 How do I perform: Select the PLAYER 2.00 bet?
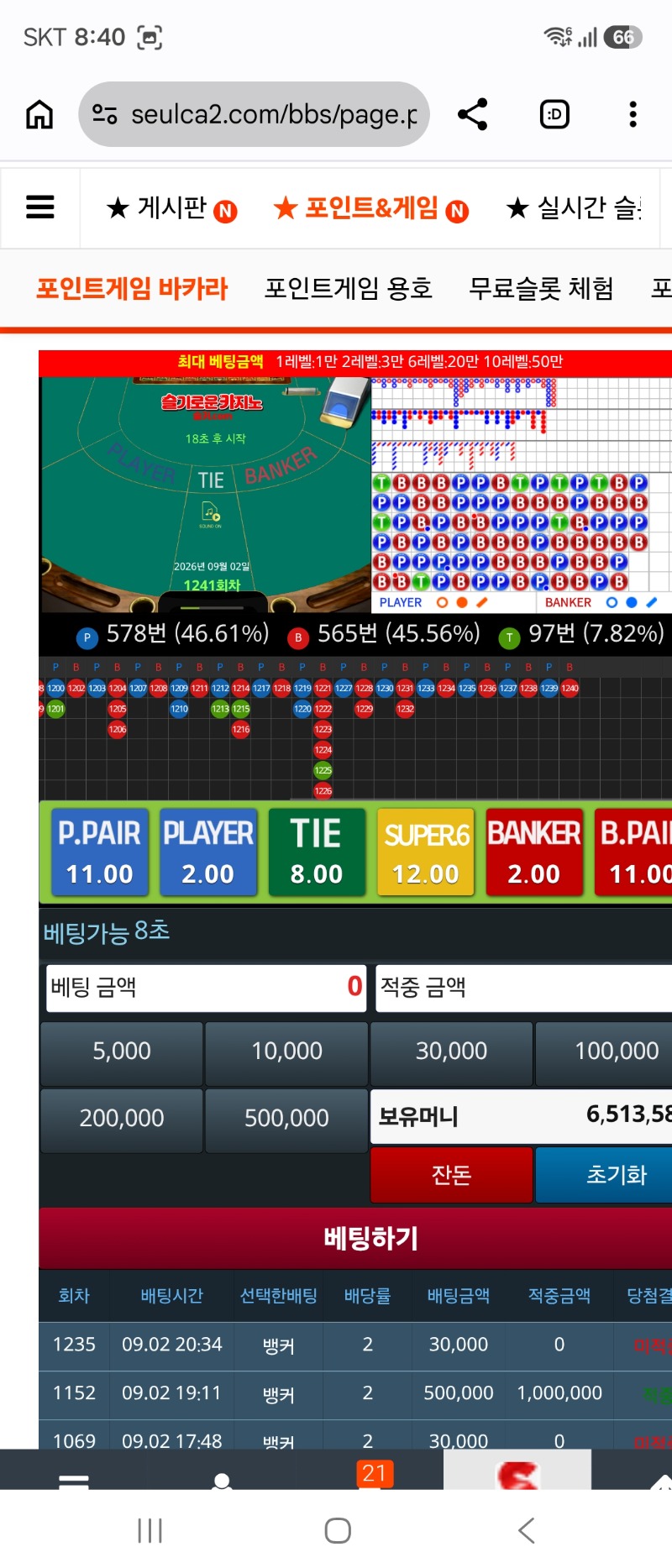[x=207, y=852]
